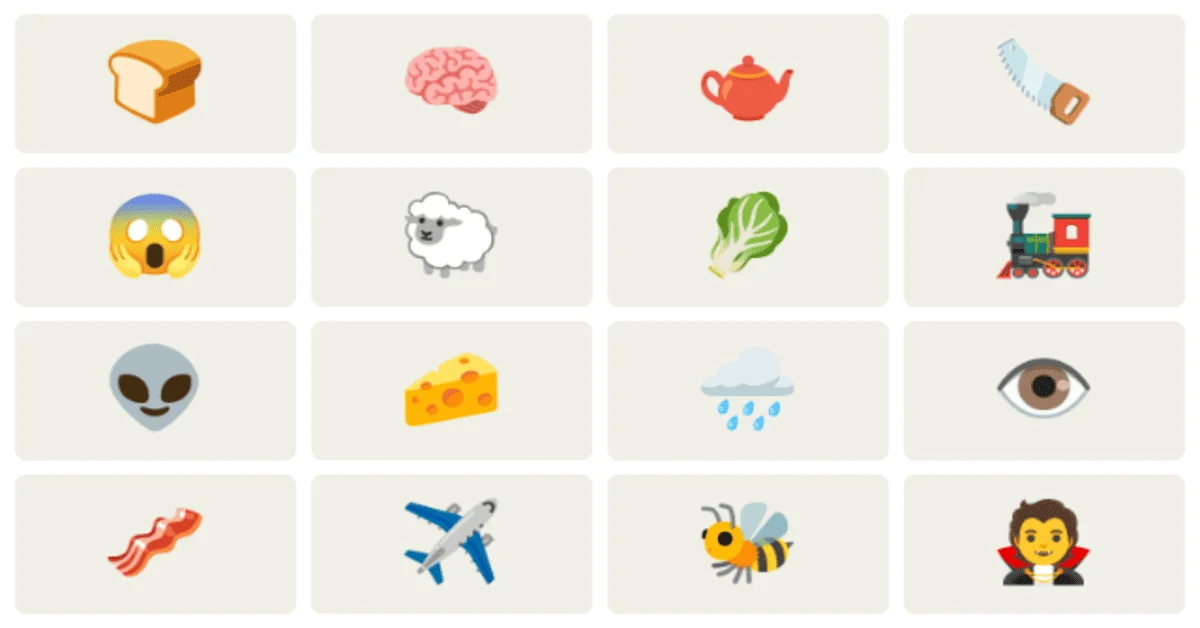Choose the rain cloud tile
This screenshot has width=1200, height=628.
coord(747,390)
